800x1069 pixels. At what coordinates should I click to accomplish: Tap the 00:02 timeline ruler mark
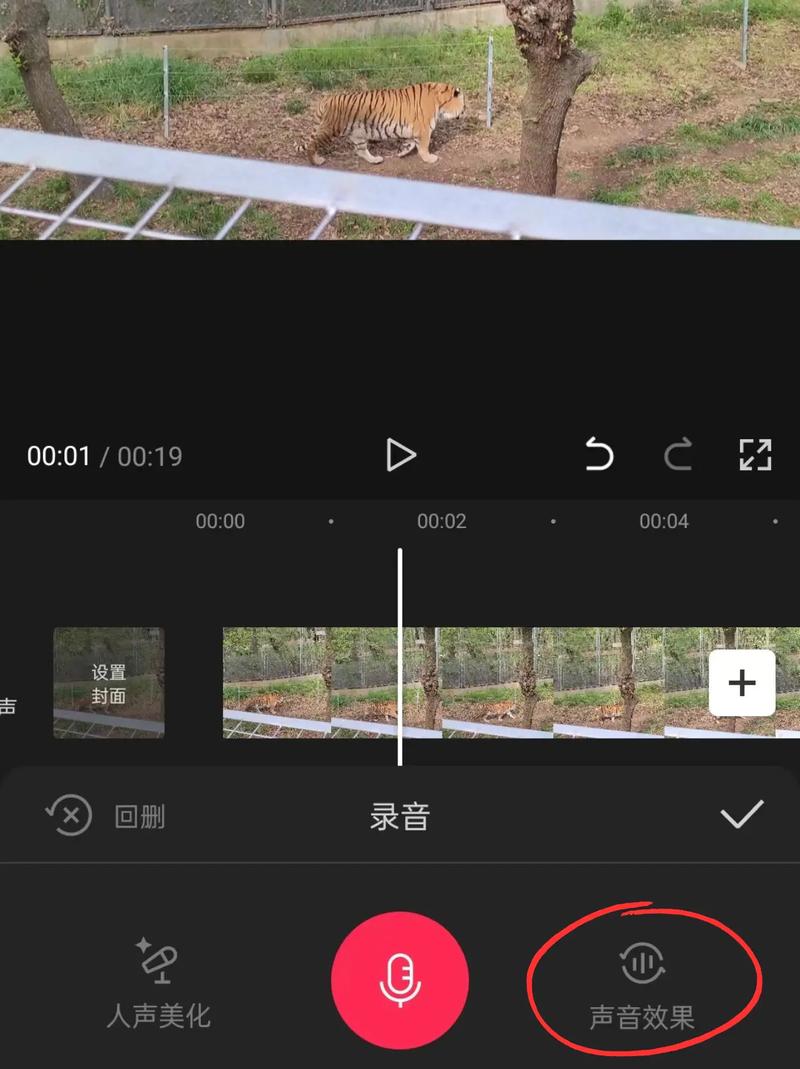441,521
